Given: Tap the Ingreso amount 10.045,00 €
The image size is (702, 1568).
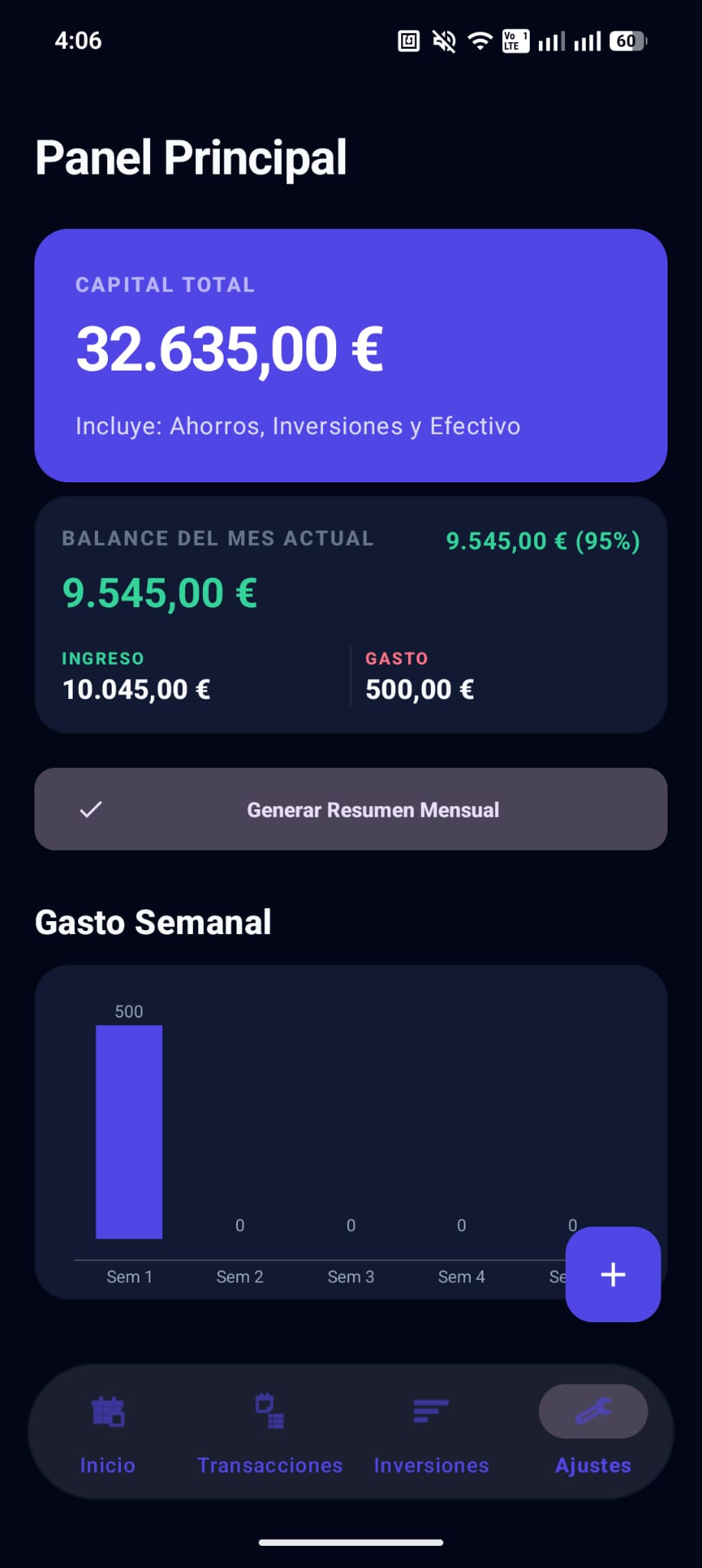Looking at the screenshot, I should (136, 688).
